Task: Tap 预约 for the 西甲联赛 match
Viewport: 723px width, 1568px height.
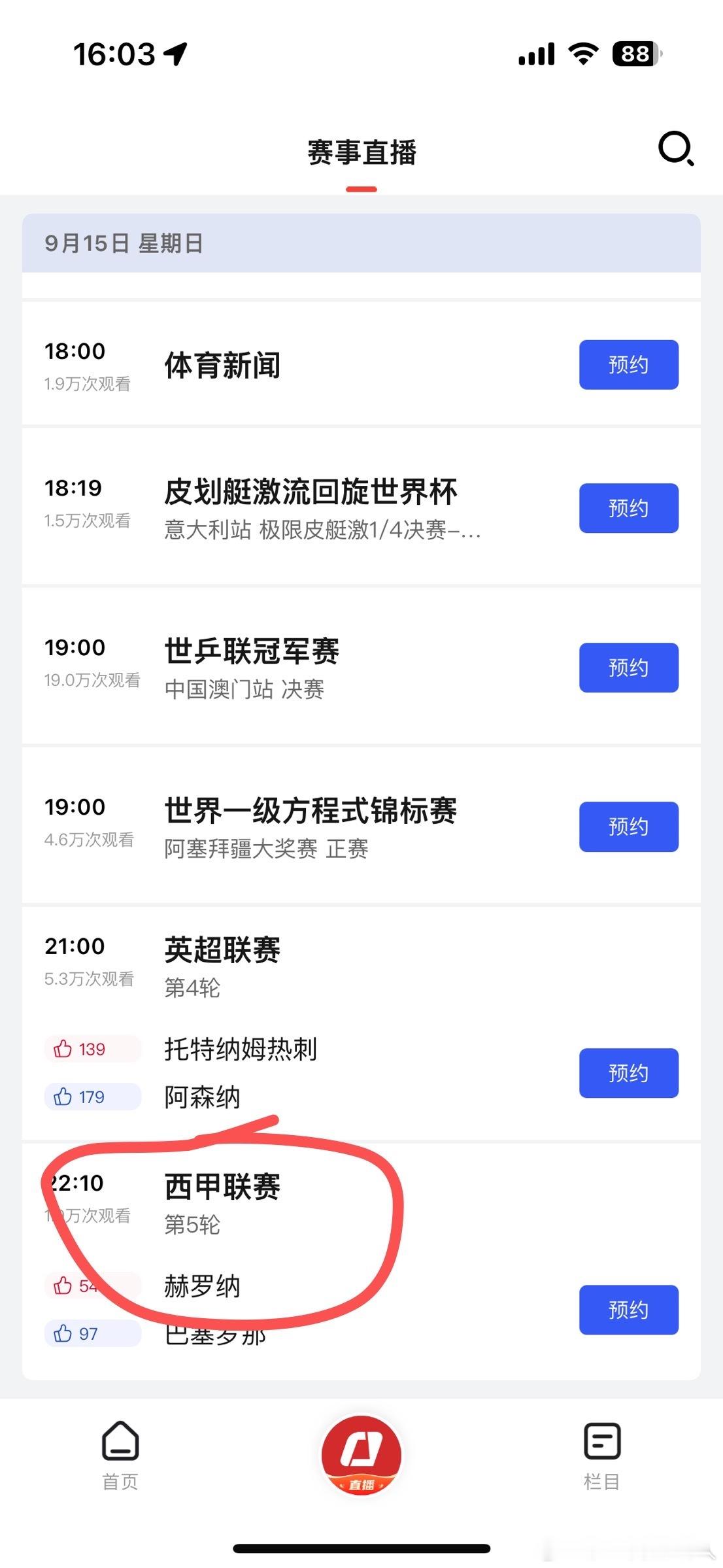Action: tap(628, 1310)
